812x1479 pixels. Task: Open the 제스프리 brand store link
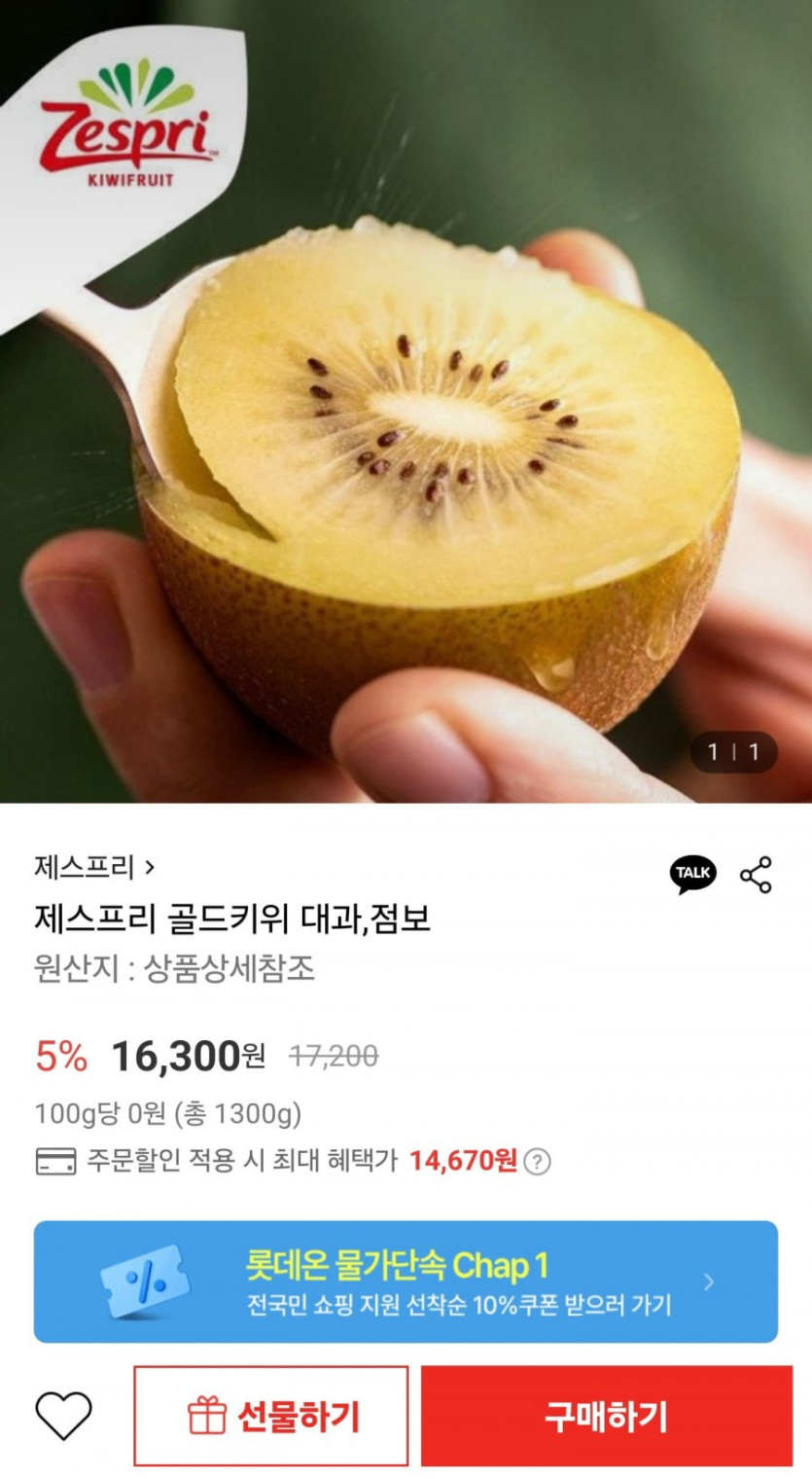coord(94,865)
